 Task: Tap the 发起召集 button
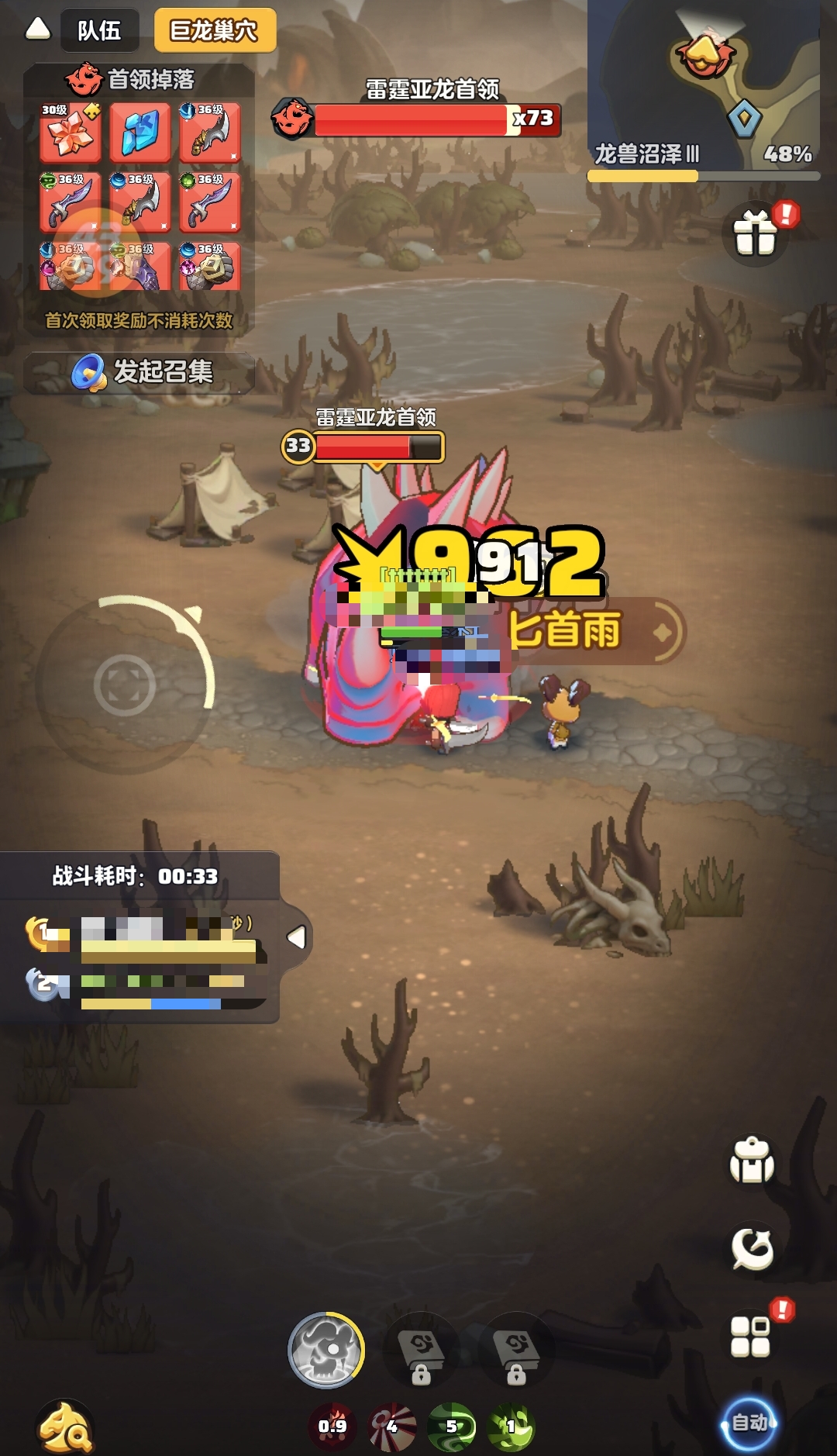140,372
